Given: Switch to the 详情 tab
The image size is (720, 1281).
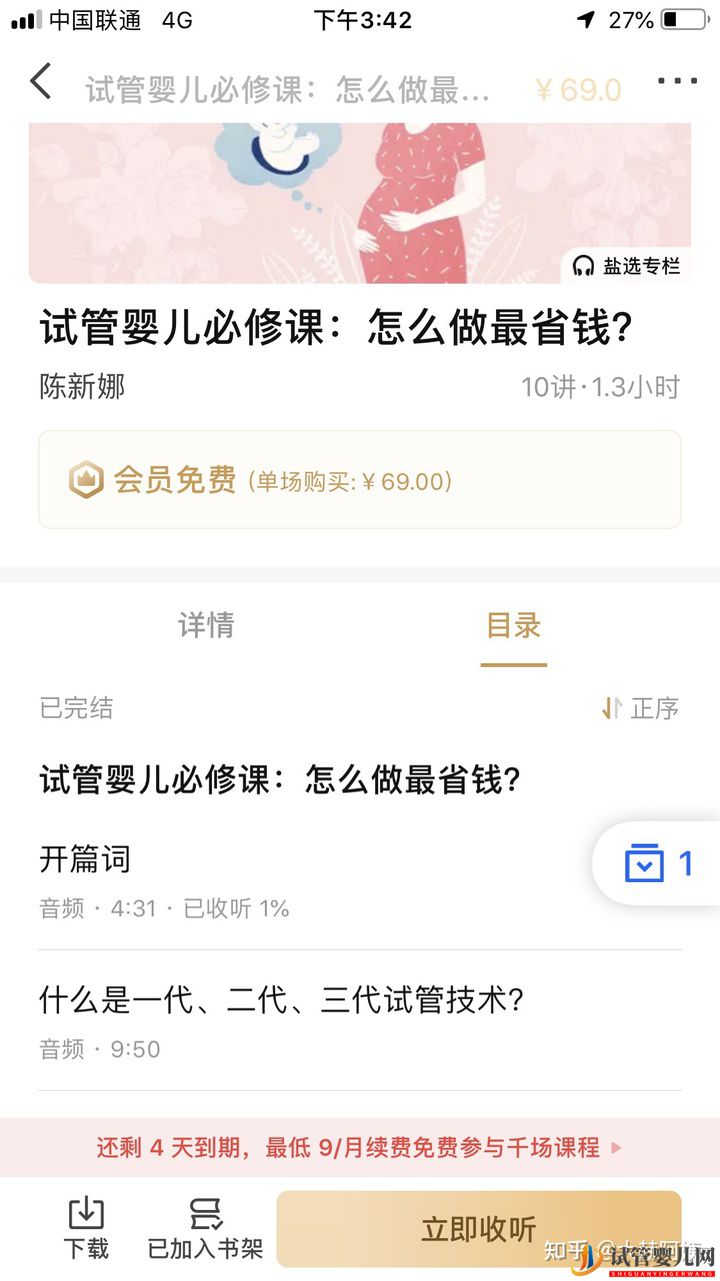Looking at the screenshot, I should pyautogui.click(x=207, y=626).
